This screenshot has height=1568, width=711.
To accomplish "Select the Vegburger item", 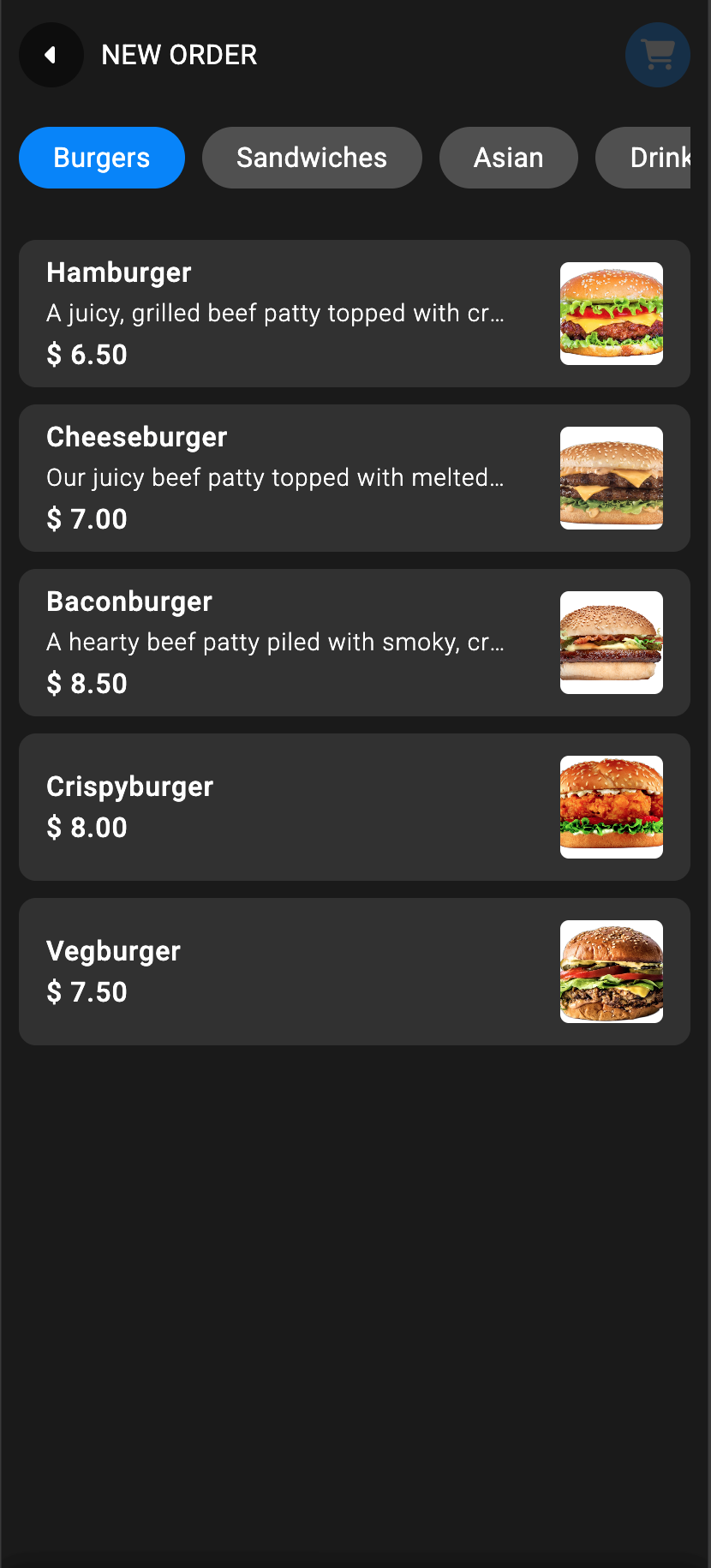I will (x=355, y=972).
